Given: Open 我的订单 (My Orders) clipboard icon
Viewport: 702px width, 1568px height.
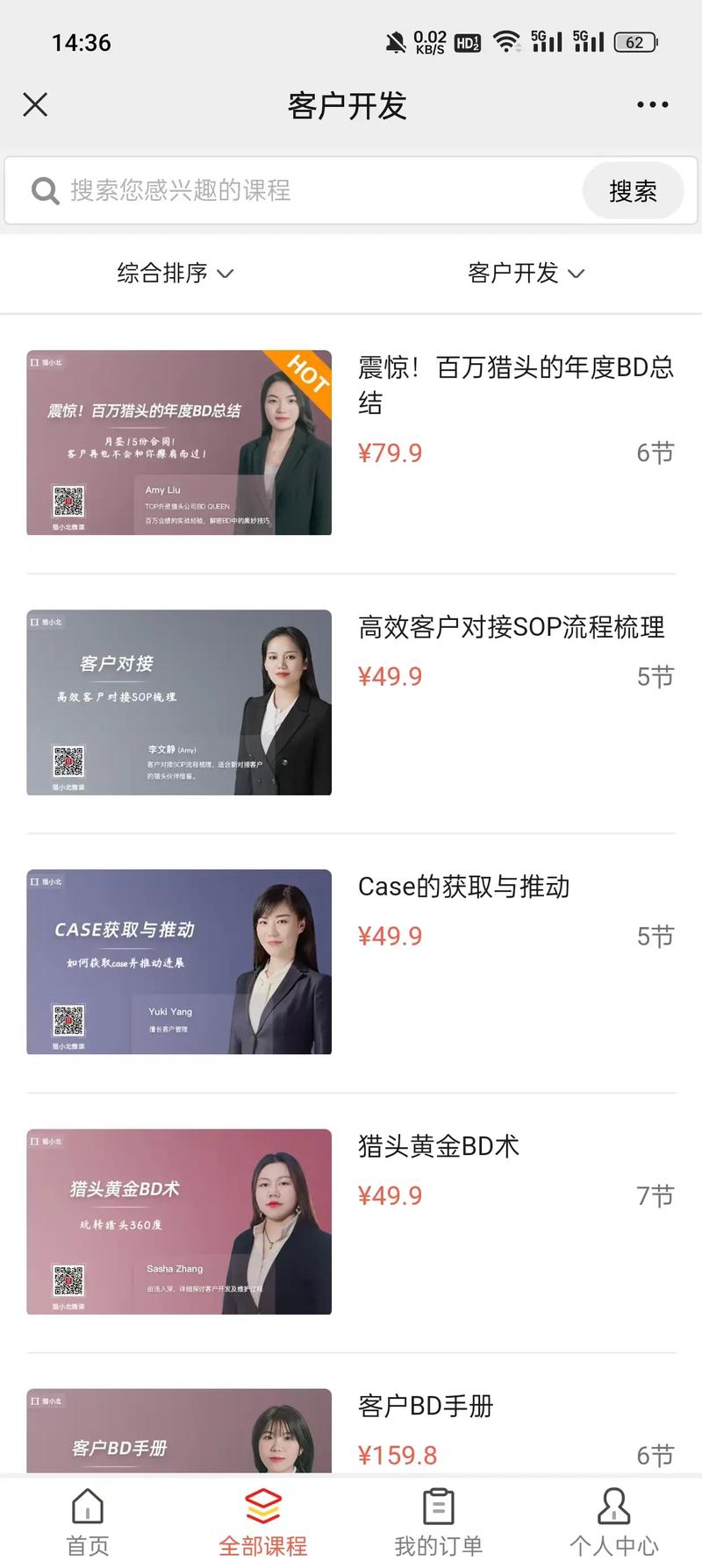Looking at the screenshot, I should pyautogui.click(x=437, y=1505).
